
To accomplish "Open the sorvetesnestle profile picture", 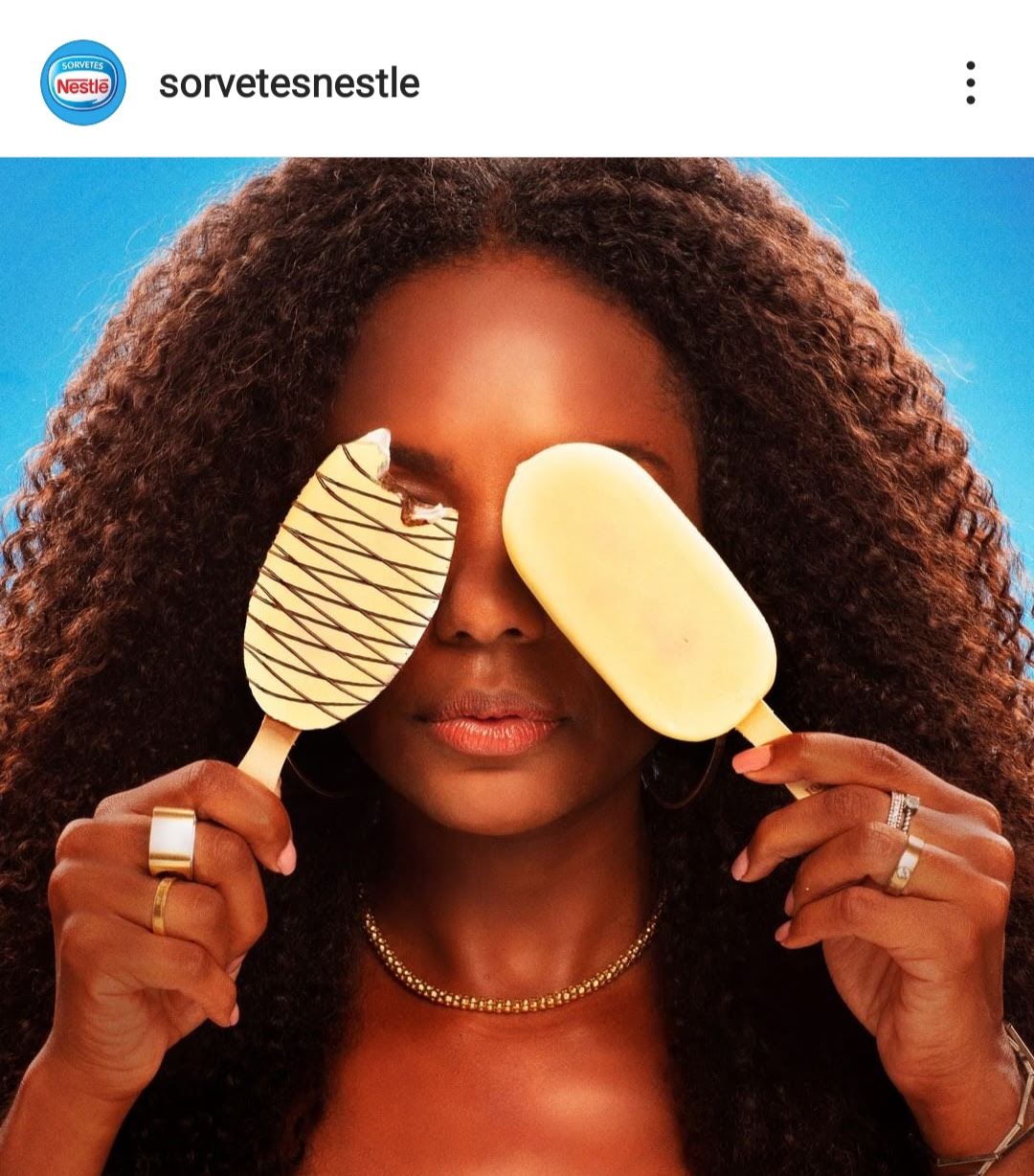I will (83, 83).
